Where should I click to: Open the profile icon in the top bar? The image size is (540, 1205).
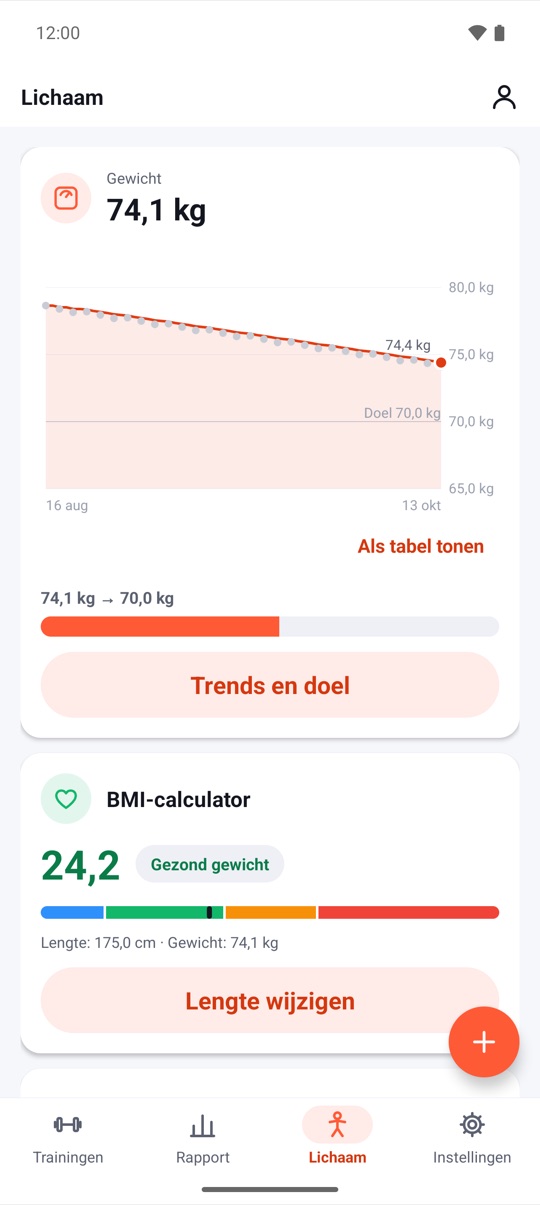(504, 97)
